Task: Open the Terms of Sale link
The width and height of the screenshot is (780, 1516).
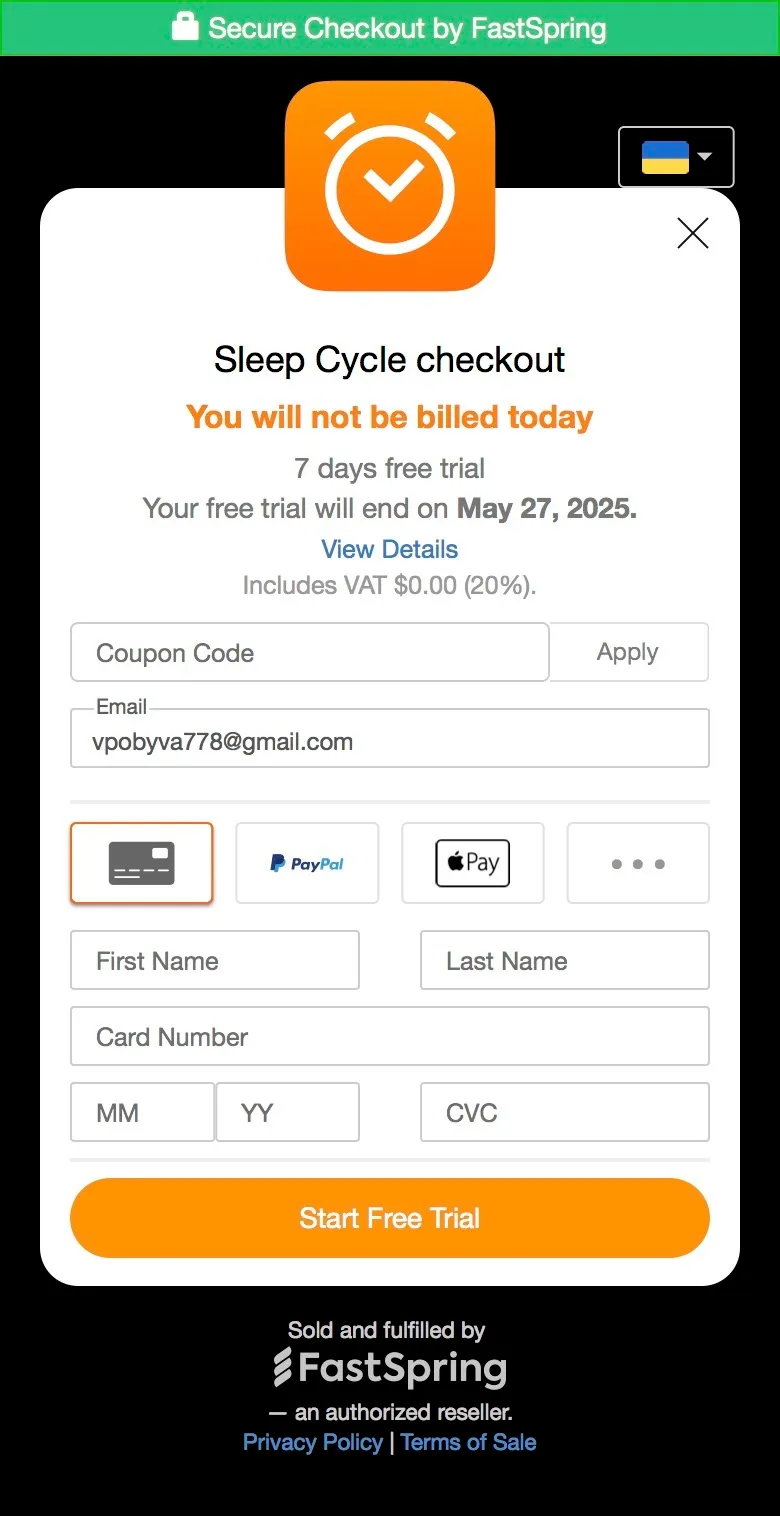Action: click(468, 1442)
